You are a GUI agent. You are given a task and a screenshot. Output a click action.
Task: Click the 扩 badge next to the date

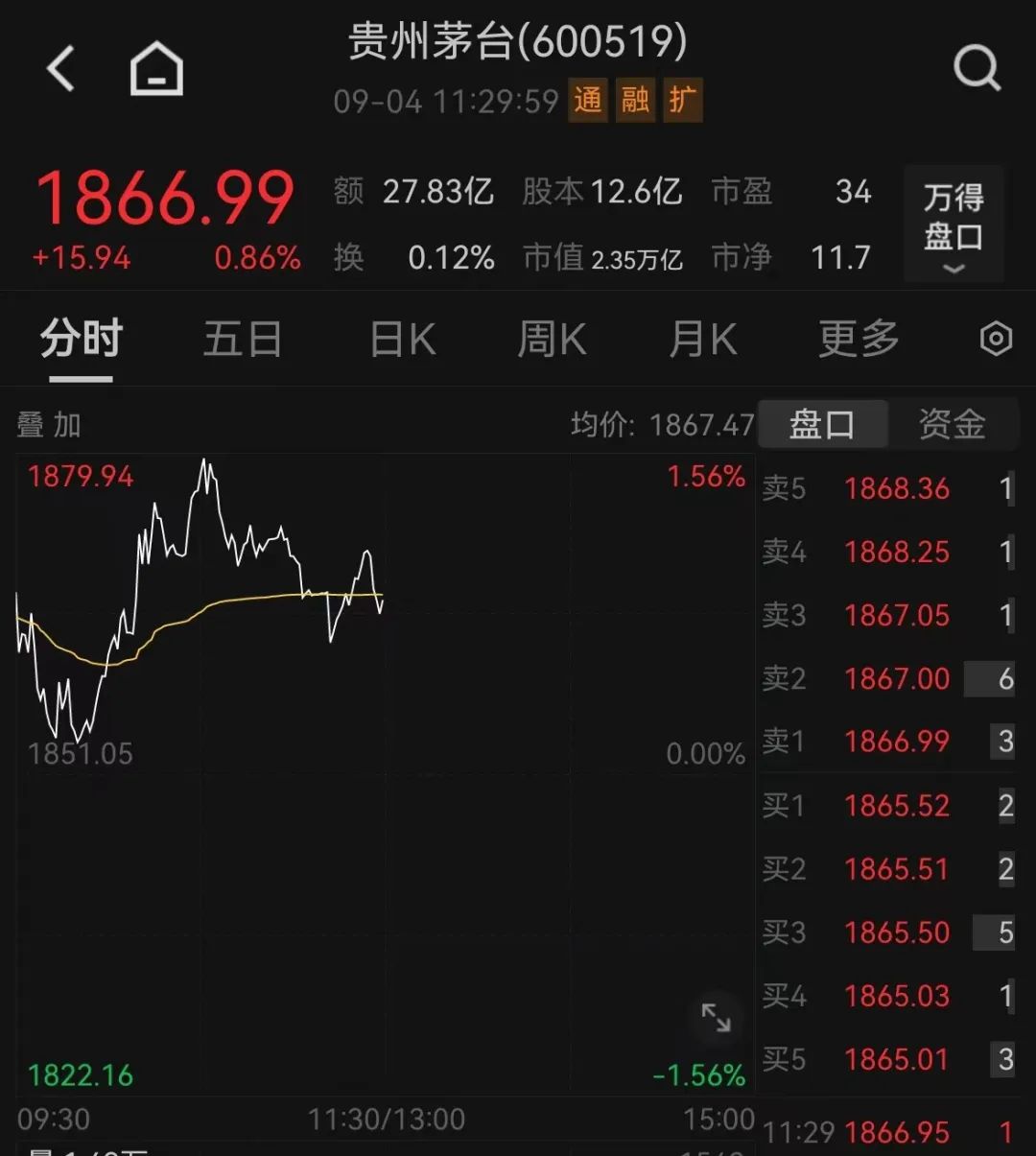[682, 100]
